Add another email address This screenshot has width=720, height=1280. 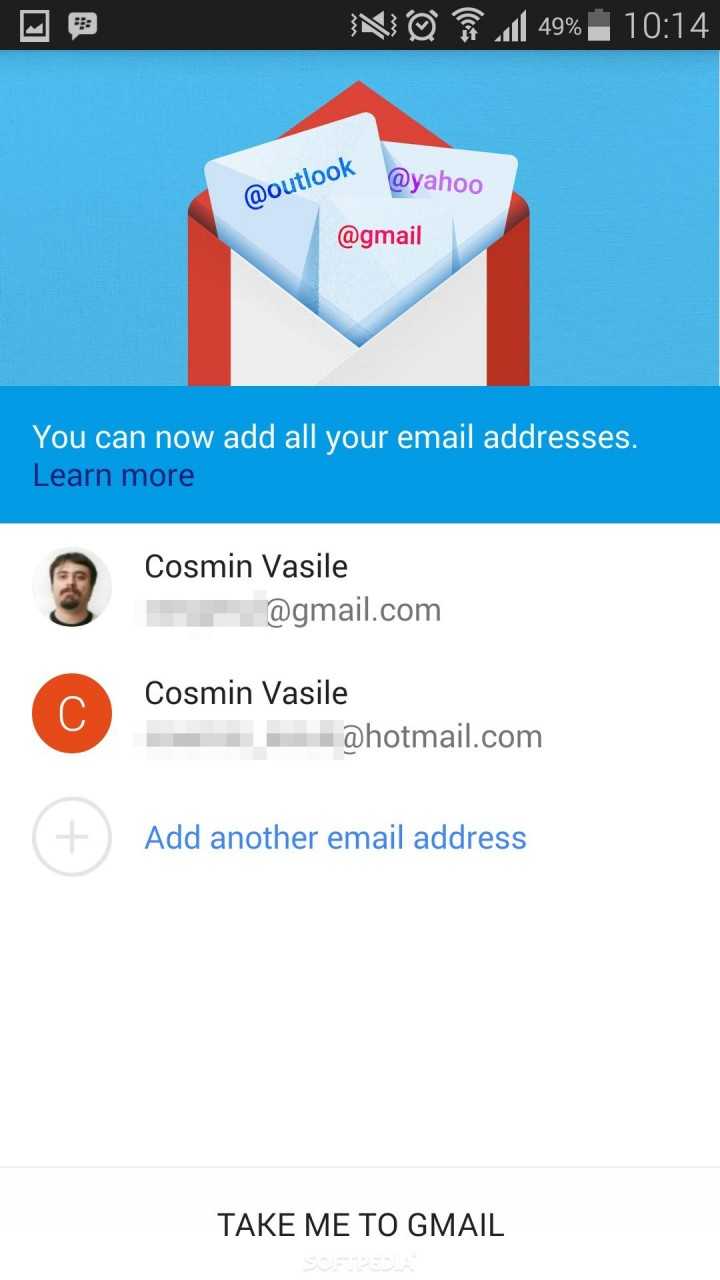[x=335, y=838]
